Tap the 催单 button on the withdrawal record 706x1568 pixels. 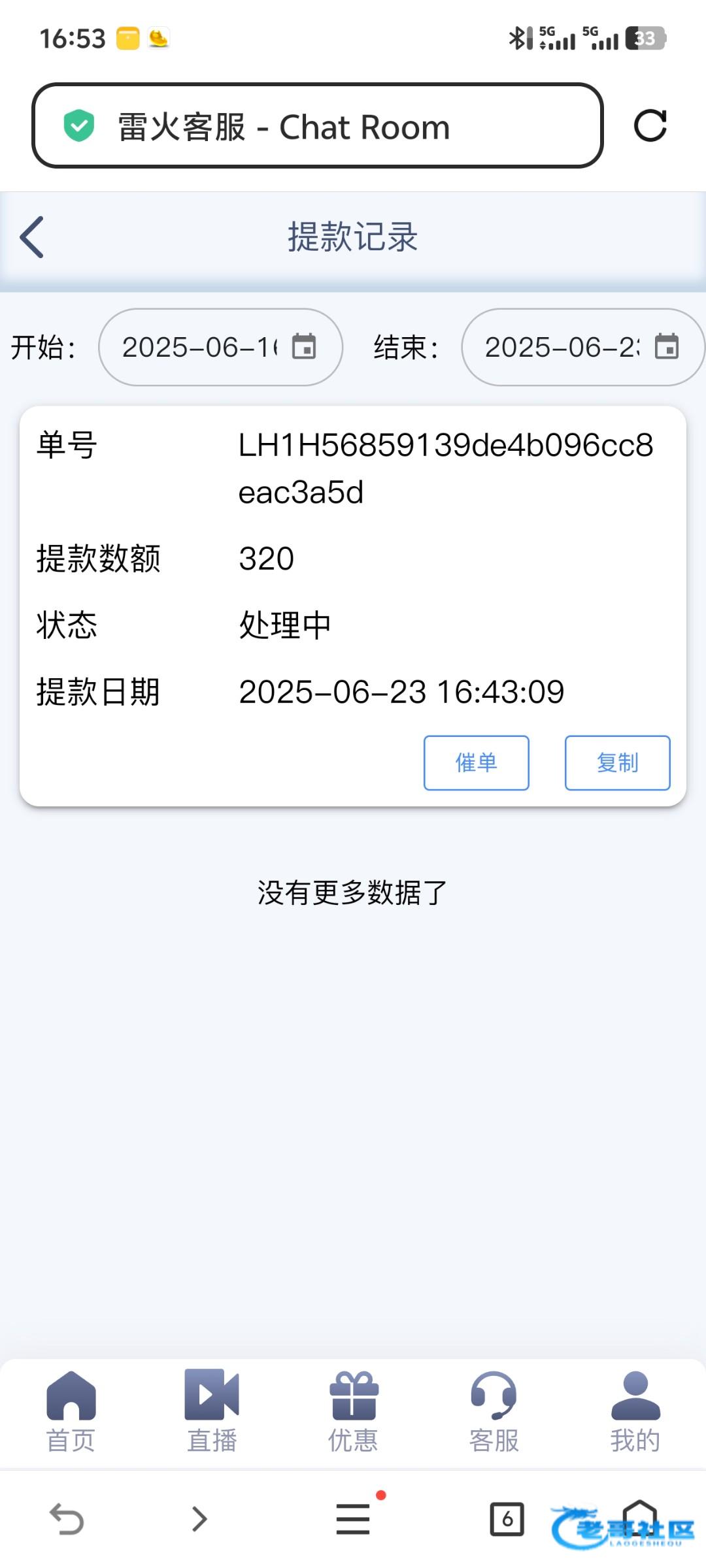(x=476, y=762)
